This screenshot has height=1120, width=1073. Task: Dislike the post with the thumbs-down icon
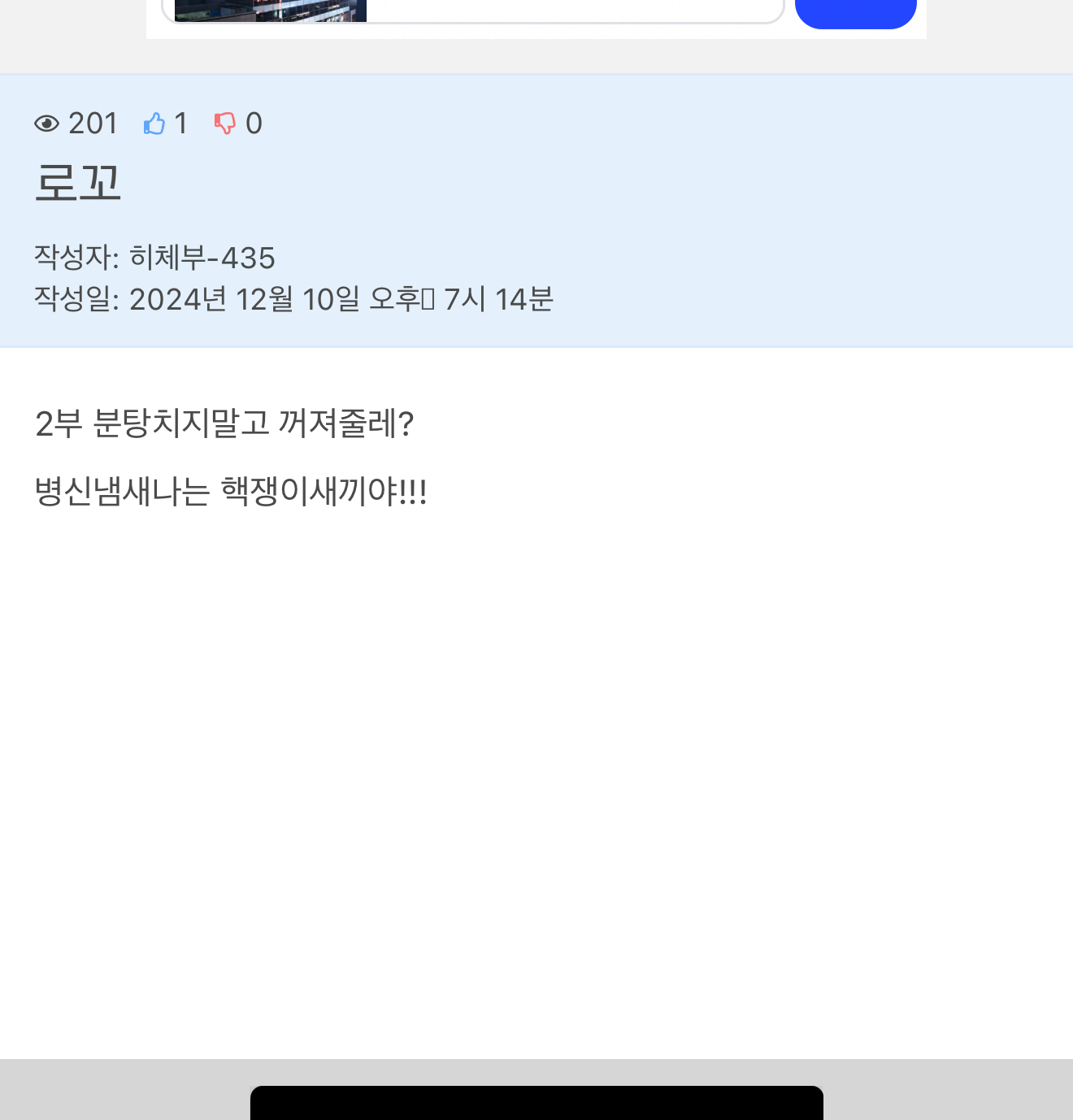point(224,124)
